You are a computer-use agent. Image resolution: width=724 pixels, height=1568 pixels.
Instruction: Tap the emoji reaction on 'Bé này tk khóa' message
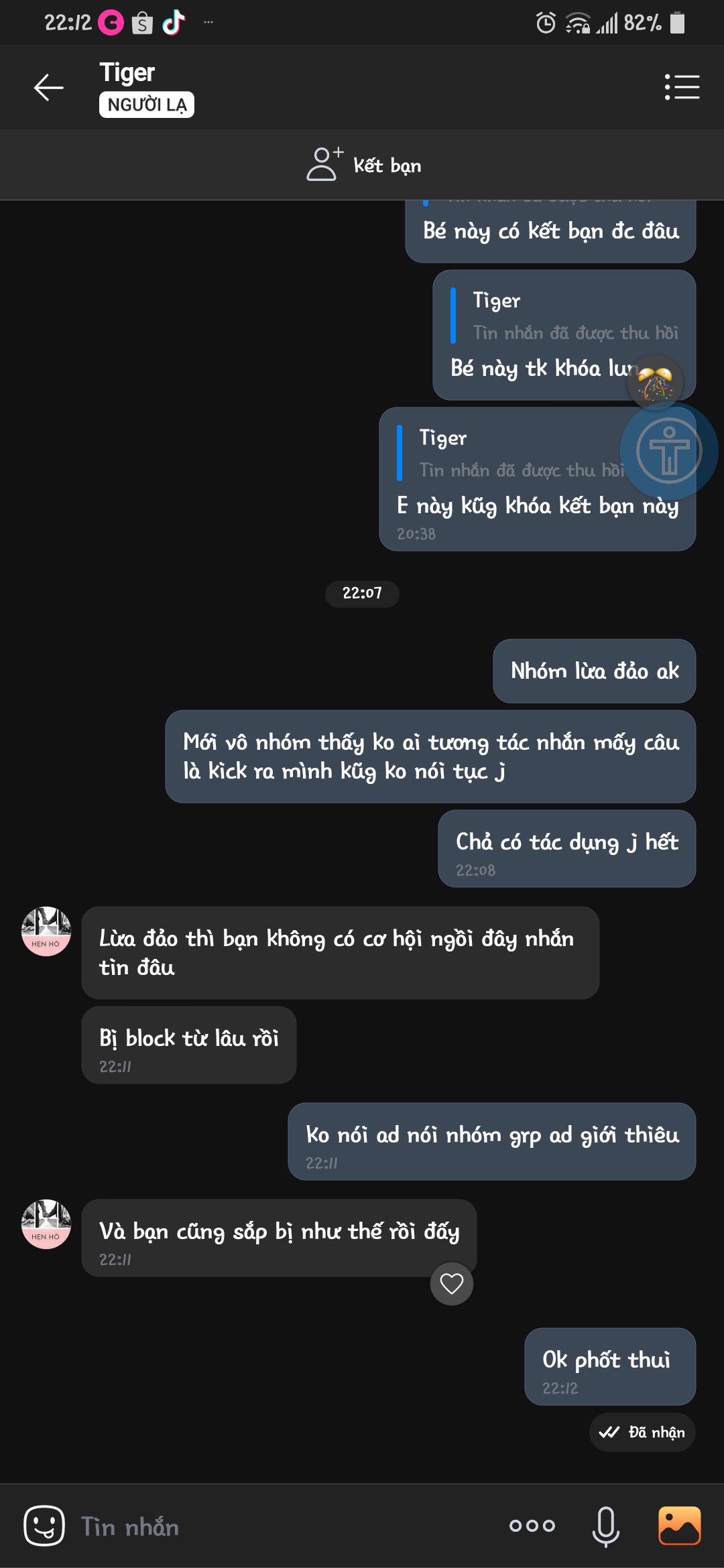(x=655, y=383)
